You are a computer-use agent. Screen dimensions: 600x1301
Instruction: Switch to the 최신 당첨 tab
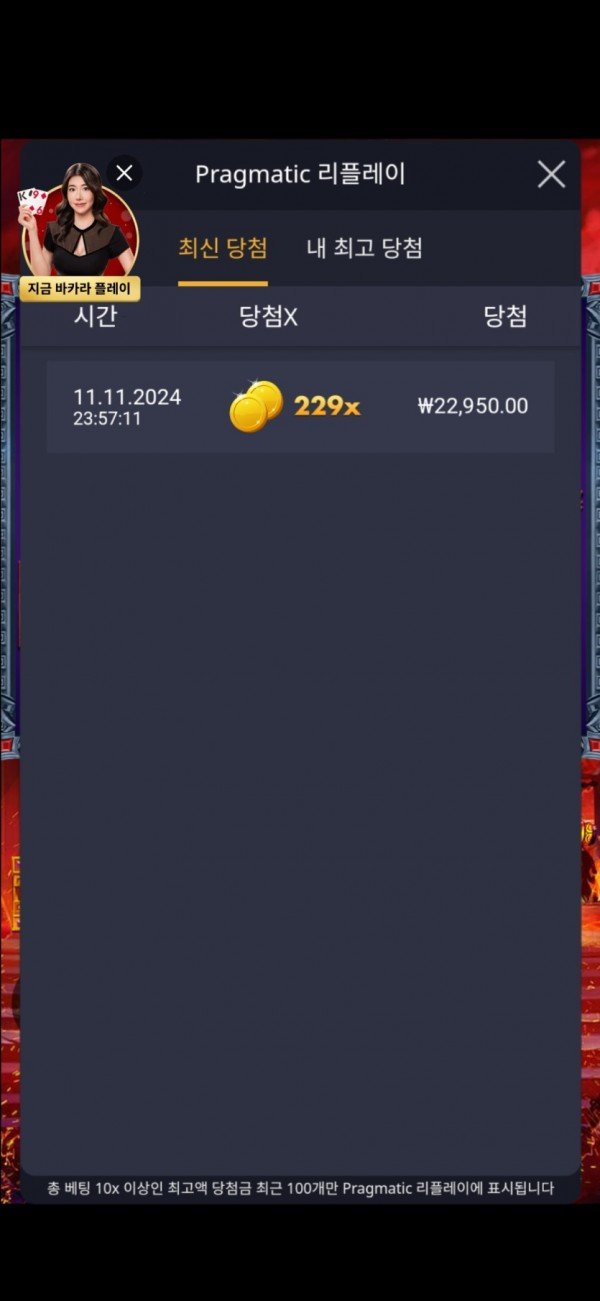pyautogui.click(x=223, y=248)
